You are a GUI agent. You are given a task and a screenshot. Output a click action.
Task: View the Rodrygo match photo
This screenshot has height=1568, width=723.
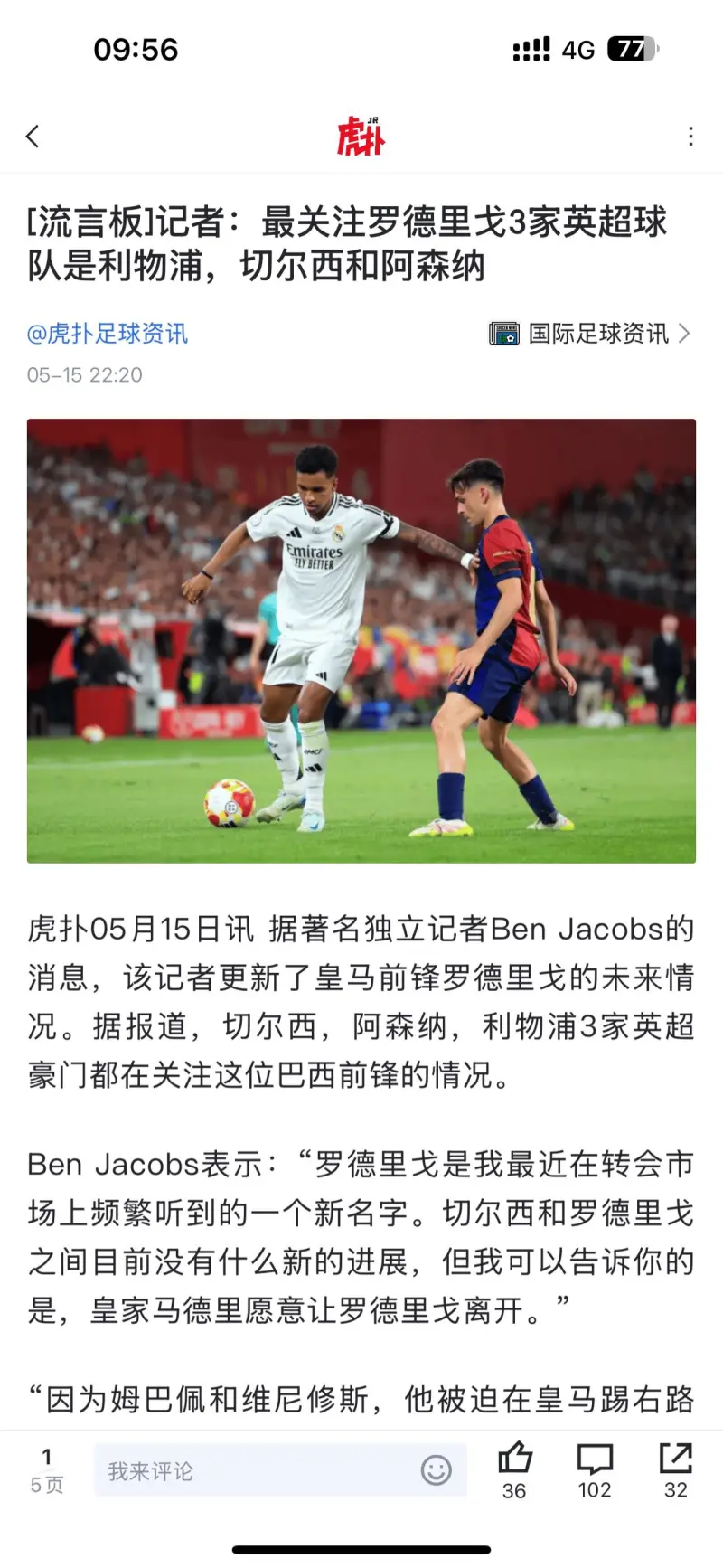(361, 640)
